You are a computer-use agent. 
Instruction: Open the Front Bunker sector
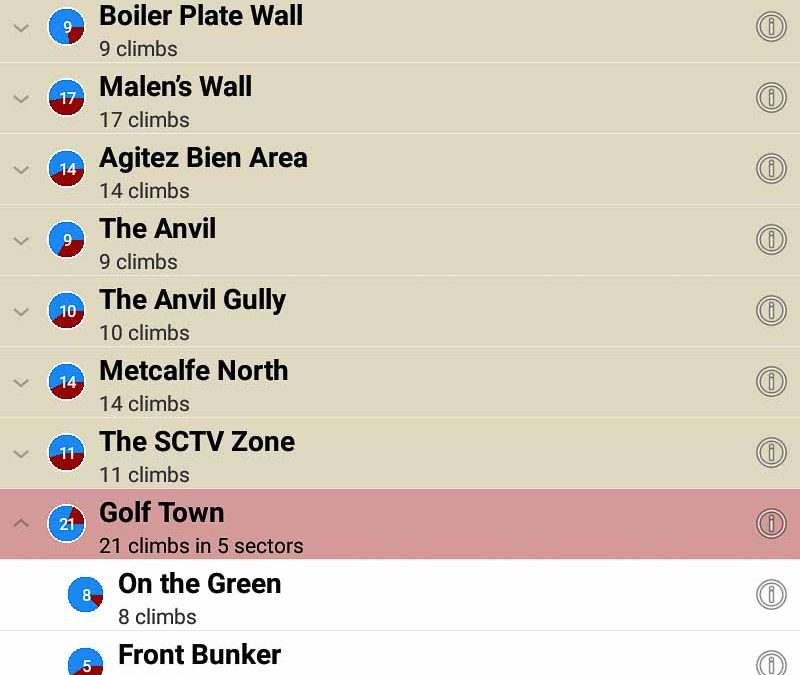click(x=199, y=656)
